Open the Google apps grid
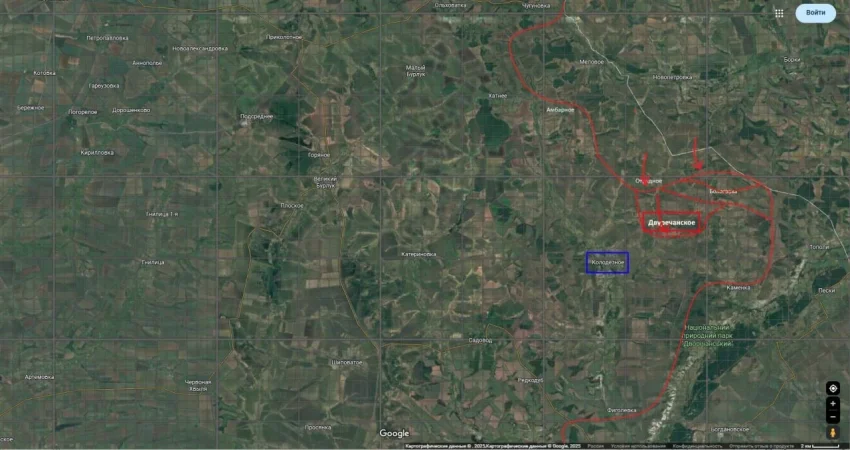850x450 pixels. tap(779, 13)
